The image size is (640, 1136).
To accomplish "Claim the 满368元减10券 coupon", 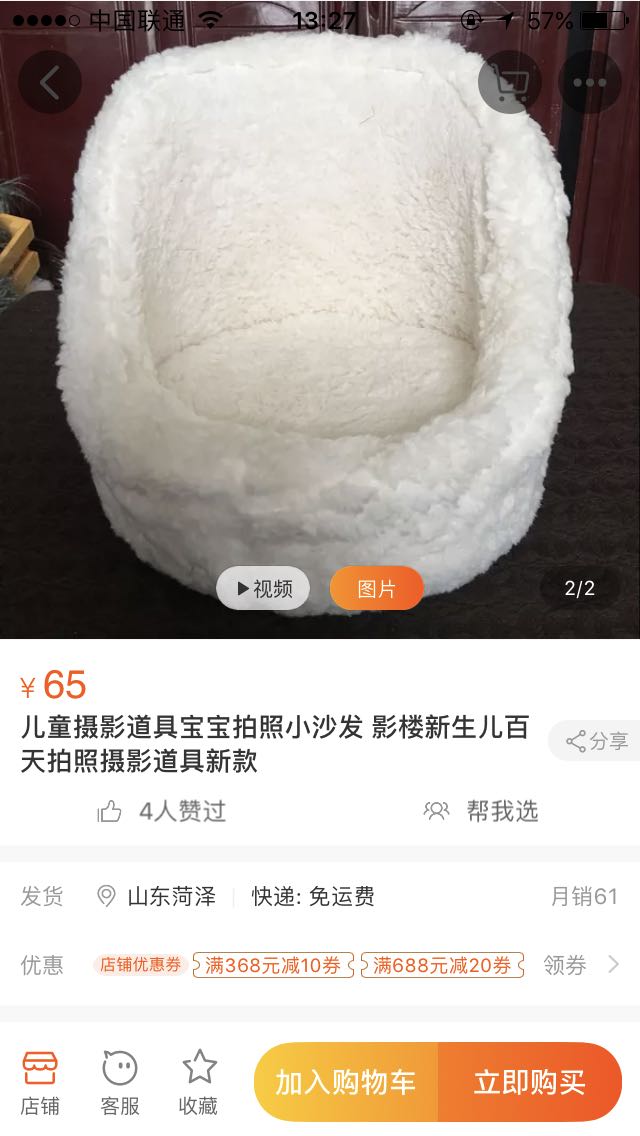I will tap(273, 965).
